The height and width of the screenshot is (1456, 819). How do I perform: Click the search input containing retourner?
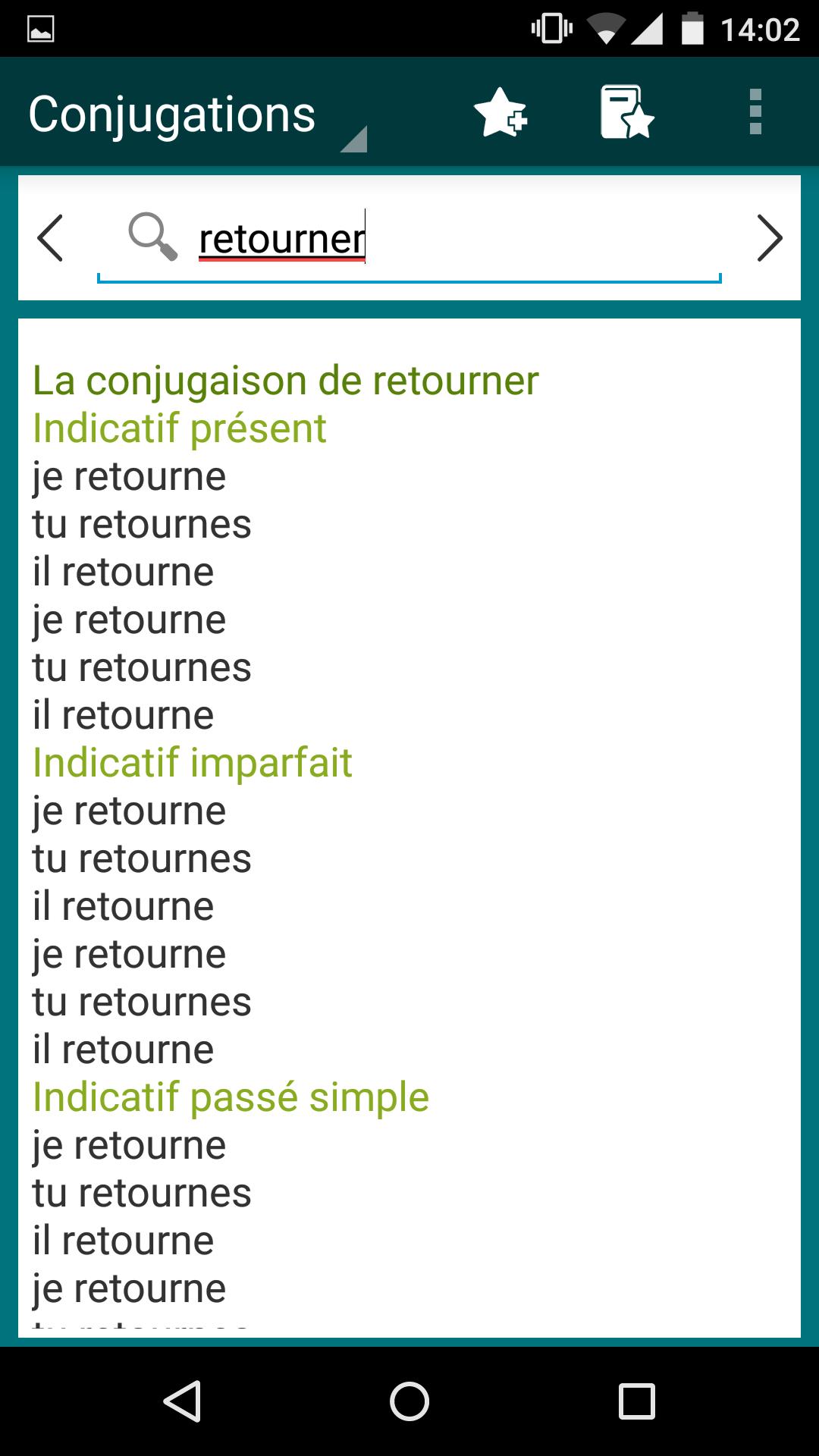[x=409, y=237]
